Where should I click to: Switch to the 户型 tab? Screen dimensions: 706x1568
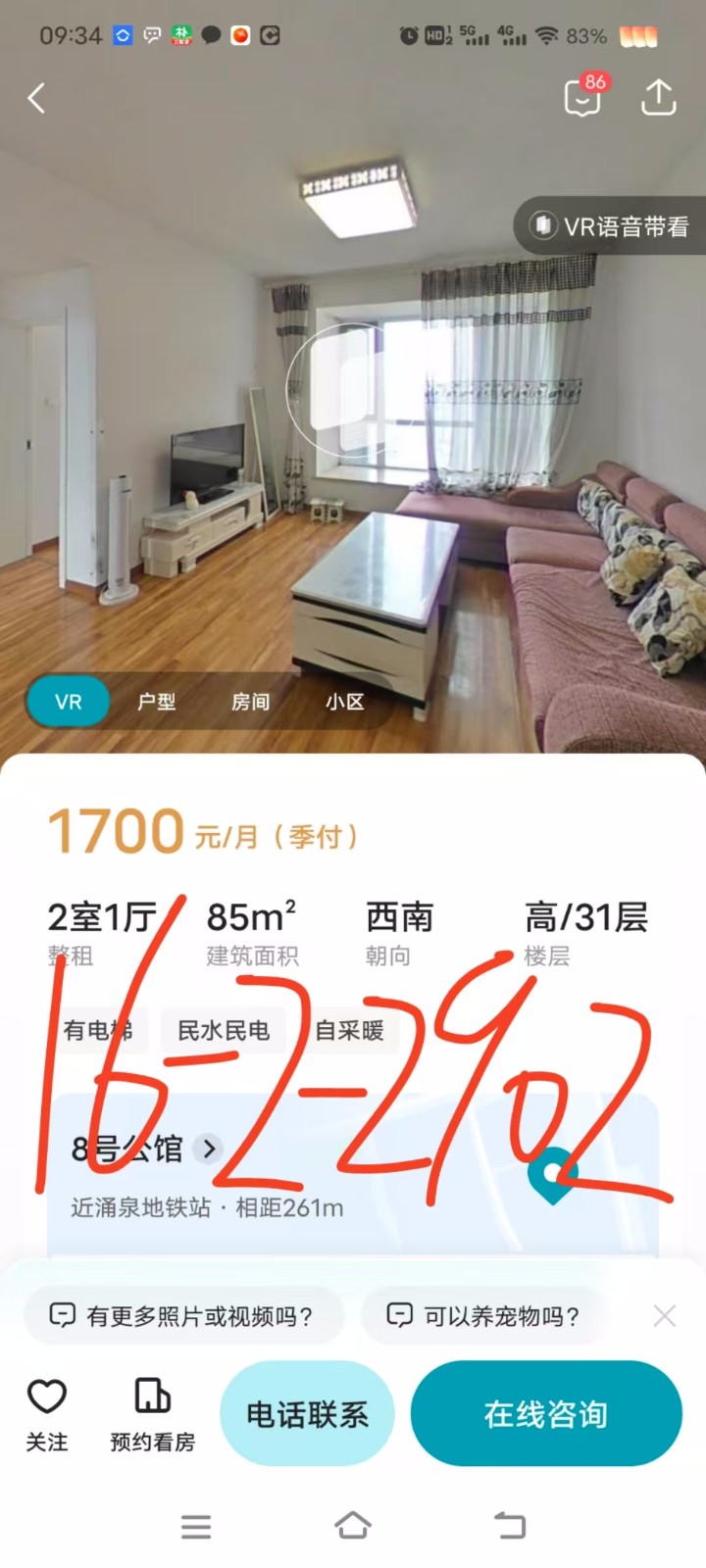pos(156,702)
